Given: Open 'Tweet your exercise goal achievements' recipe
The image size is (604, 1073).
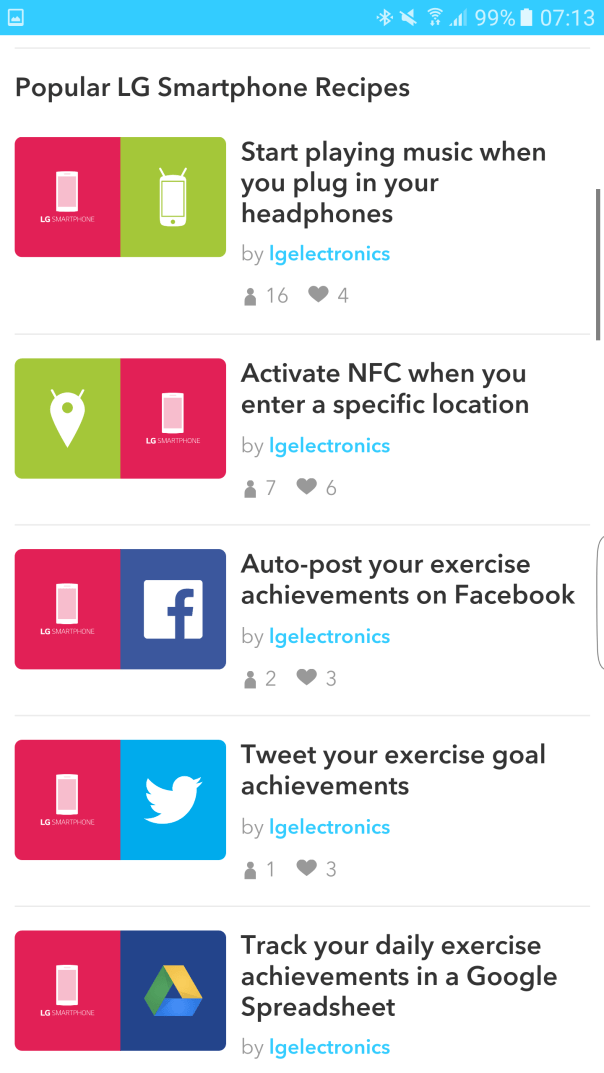Looking at the screenshot, I should pyautogui.click(x=393, y=770).
